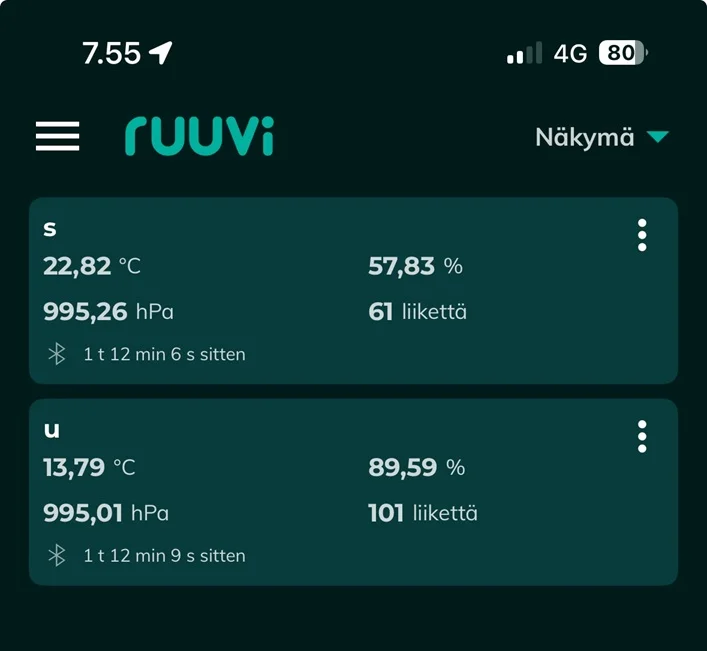Expand the Näkymä view dropdown
This screenshot has height=651, width=707.
[x=601, y=138]
